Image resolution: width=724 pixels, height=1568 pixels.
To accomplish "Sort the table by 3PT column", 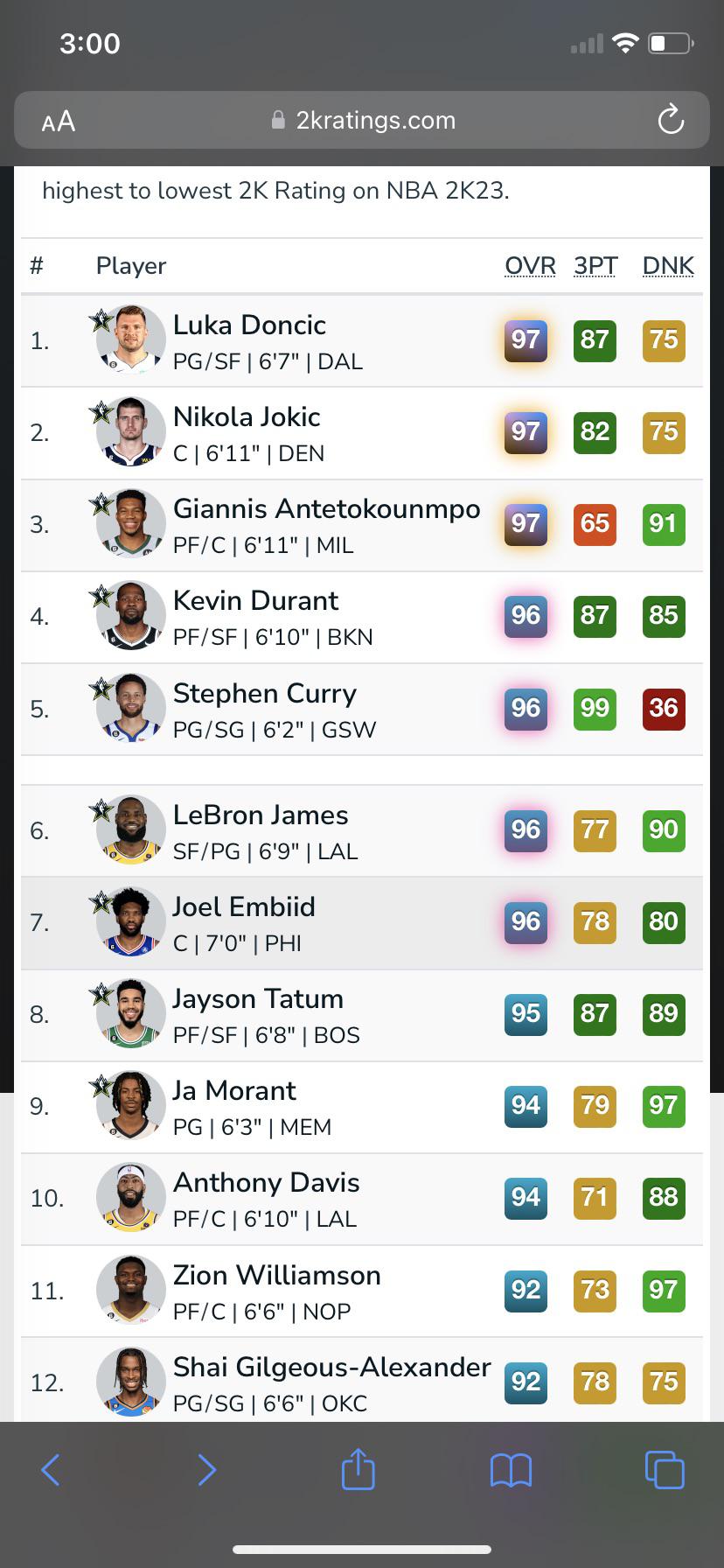I will point(595,266).
